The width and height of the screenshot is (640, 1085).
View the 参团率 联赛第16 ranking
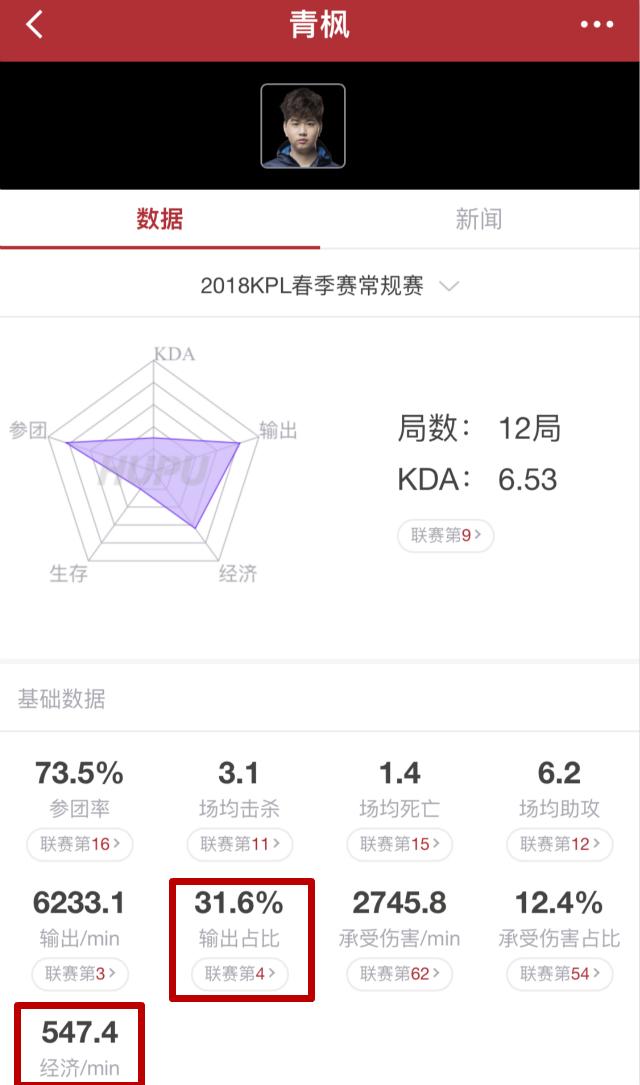(x=80, y=844)
